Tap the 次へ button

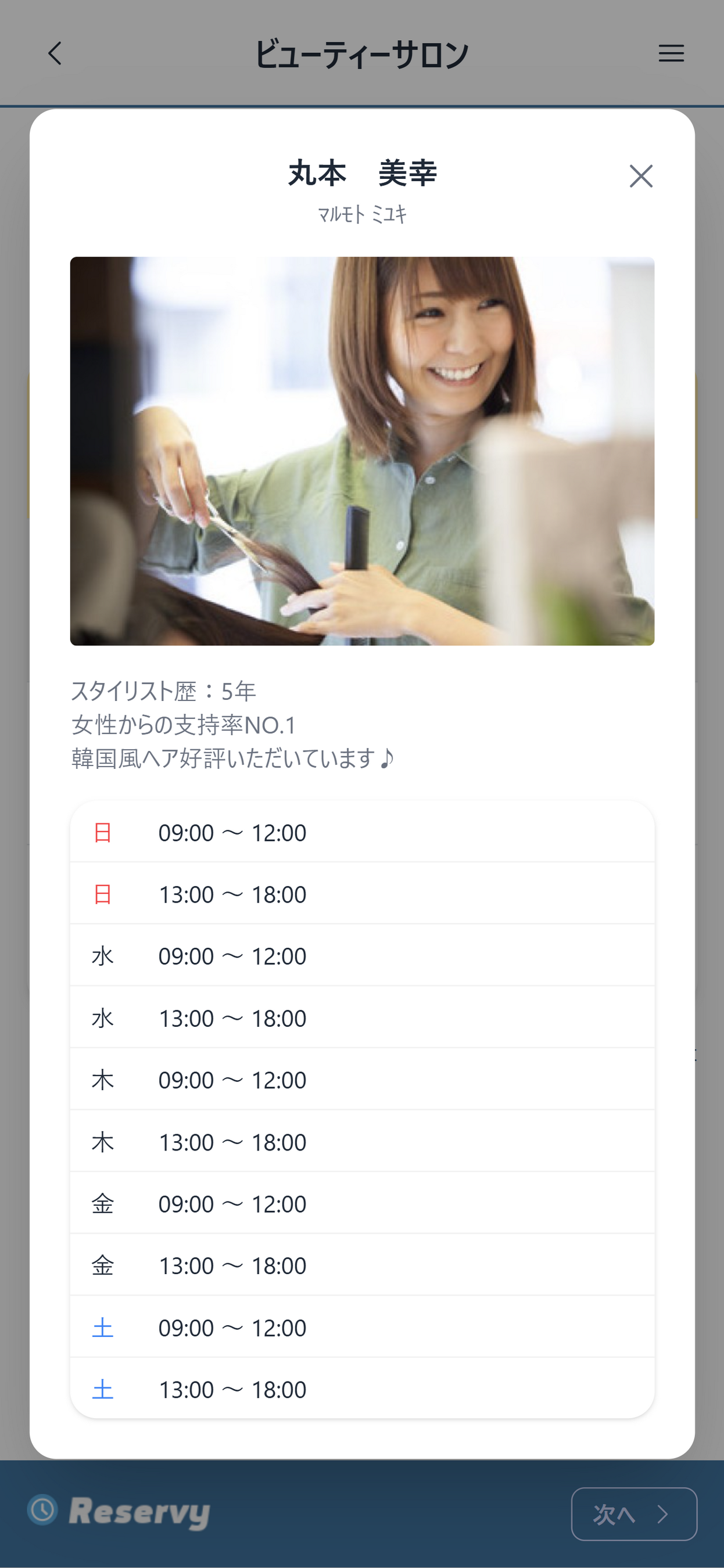point(634,1514)
